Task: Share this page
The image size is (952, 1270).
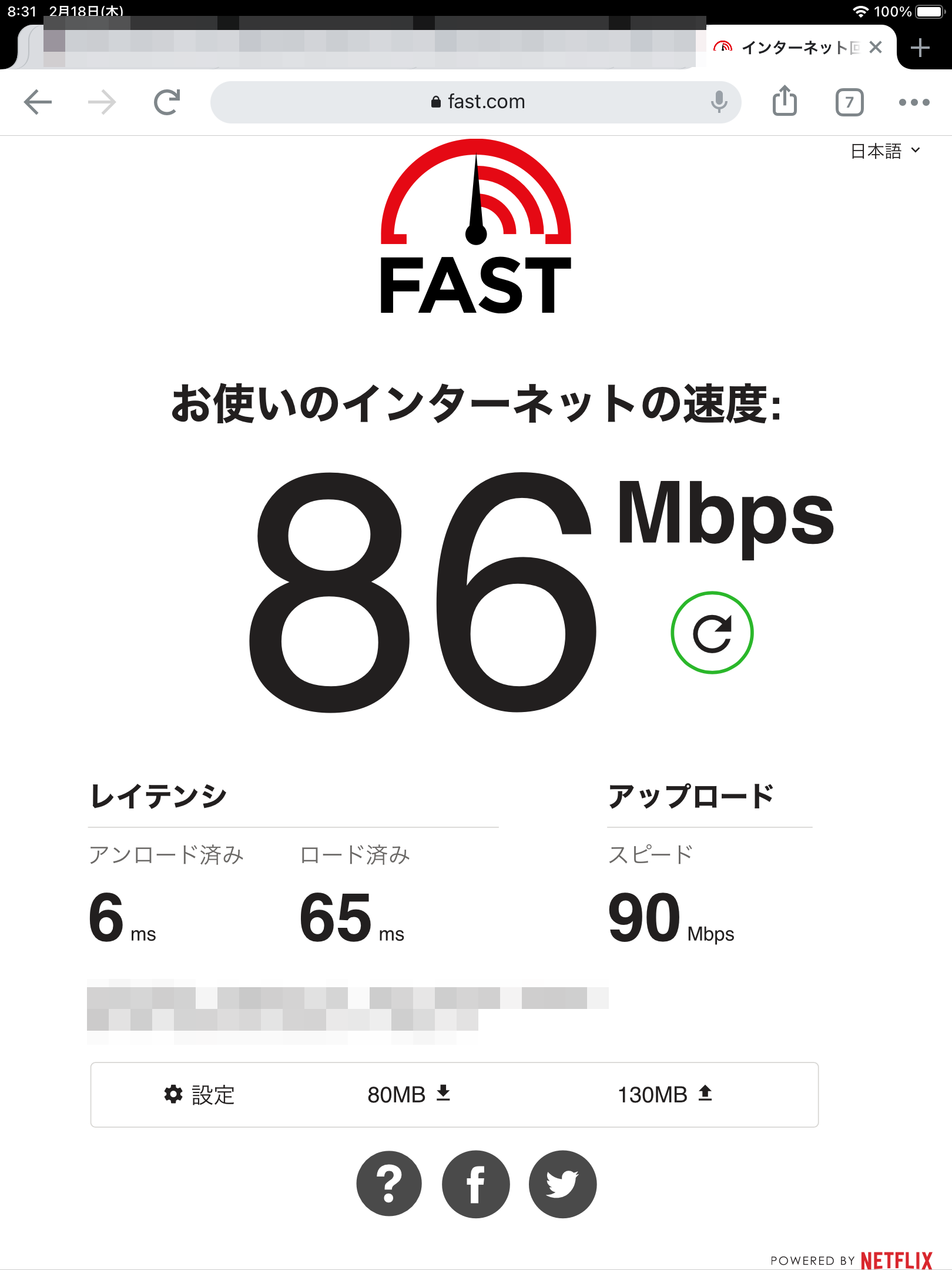Action: [785, 101]
